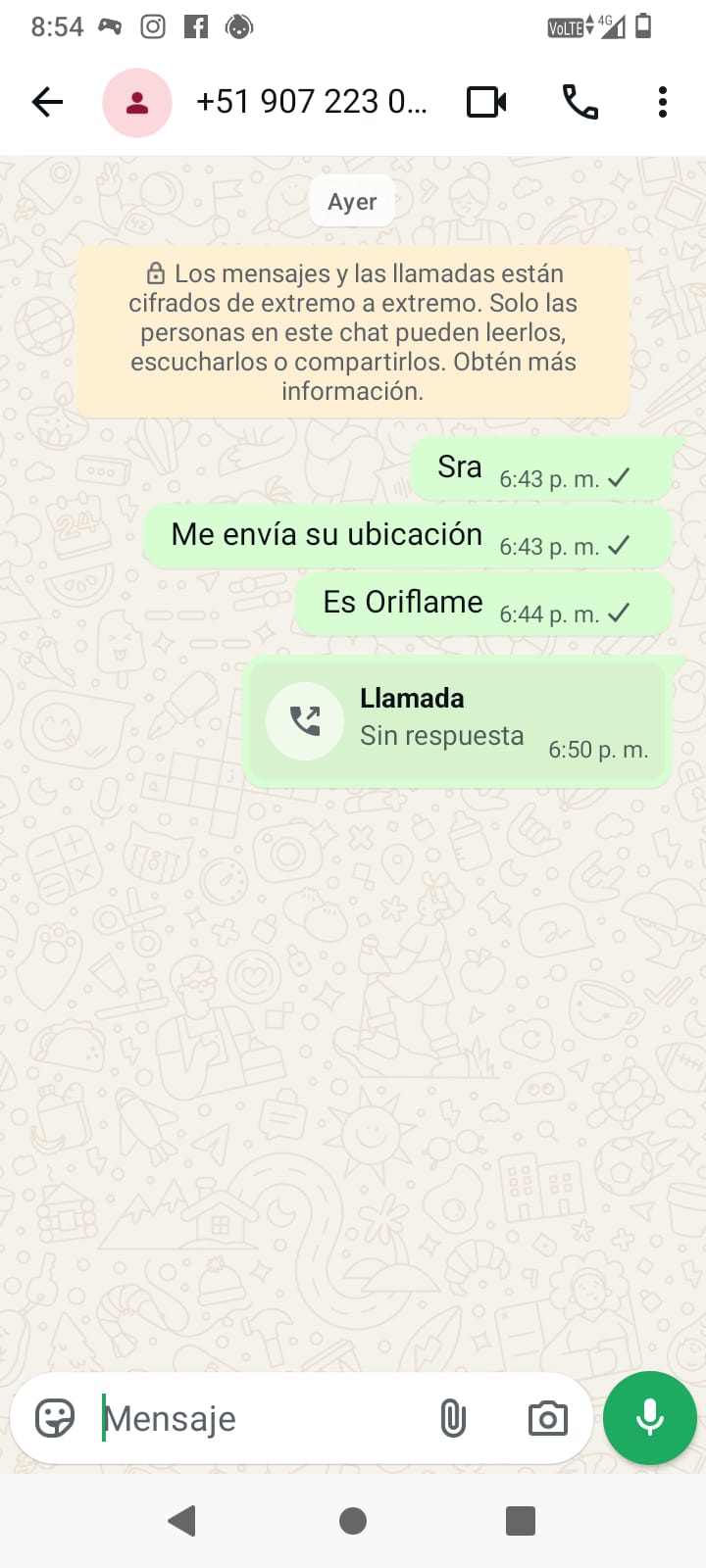706x1568 pixels.
Task: Open the camera from the message bar
Action: coord(547,1418)
